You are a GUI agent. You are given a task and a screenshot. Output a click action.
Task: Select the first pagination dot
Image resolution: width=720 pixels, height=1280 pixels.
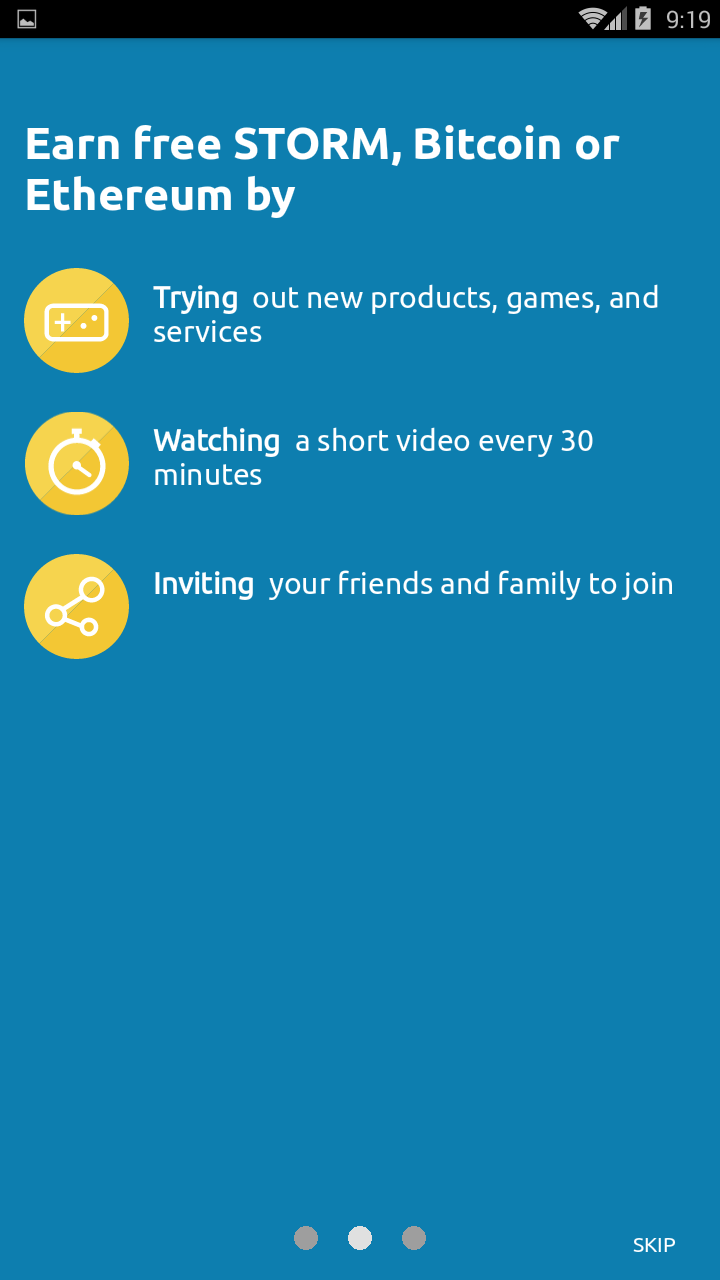tap(306, 1238)
